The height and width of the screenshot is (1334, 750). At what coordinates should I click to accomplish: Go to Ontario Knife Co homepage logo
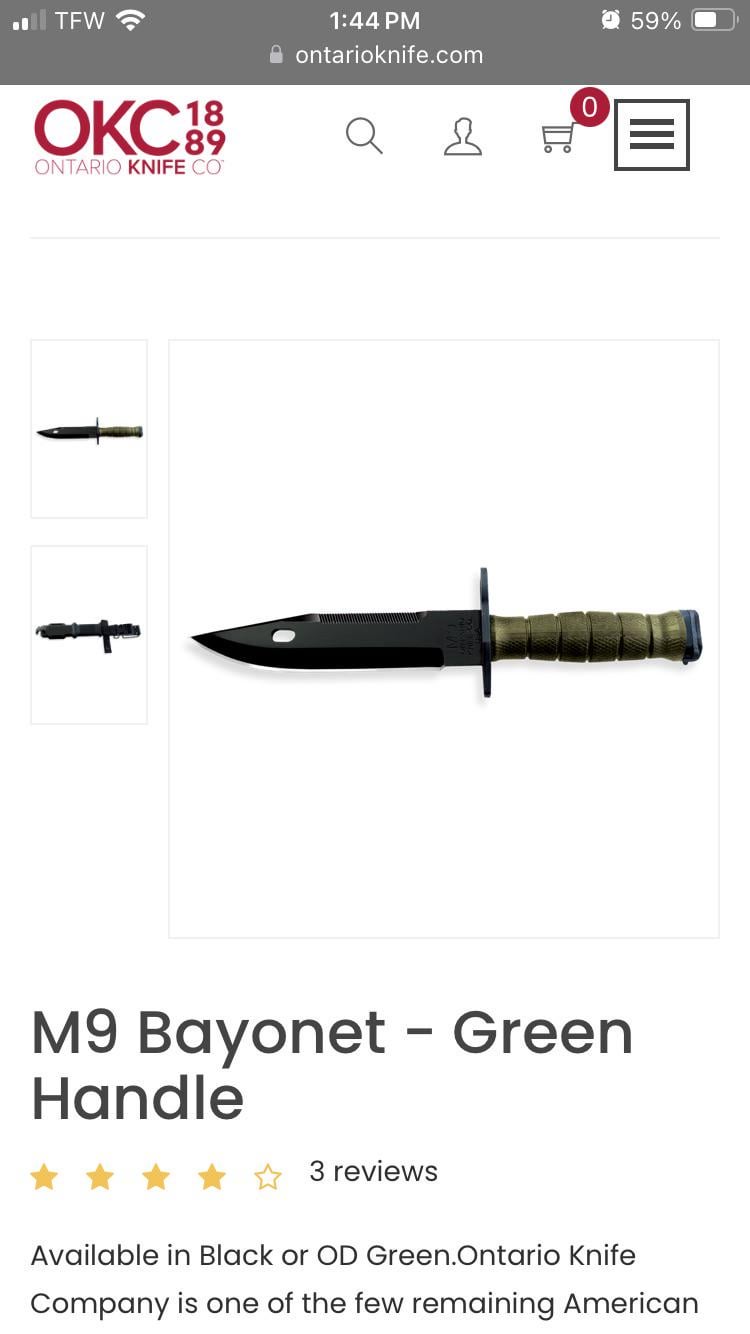click(130, 137)
